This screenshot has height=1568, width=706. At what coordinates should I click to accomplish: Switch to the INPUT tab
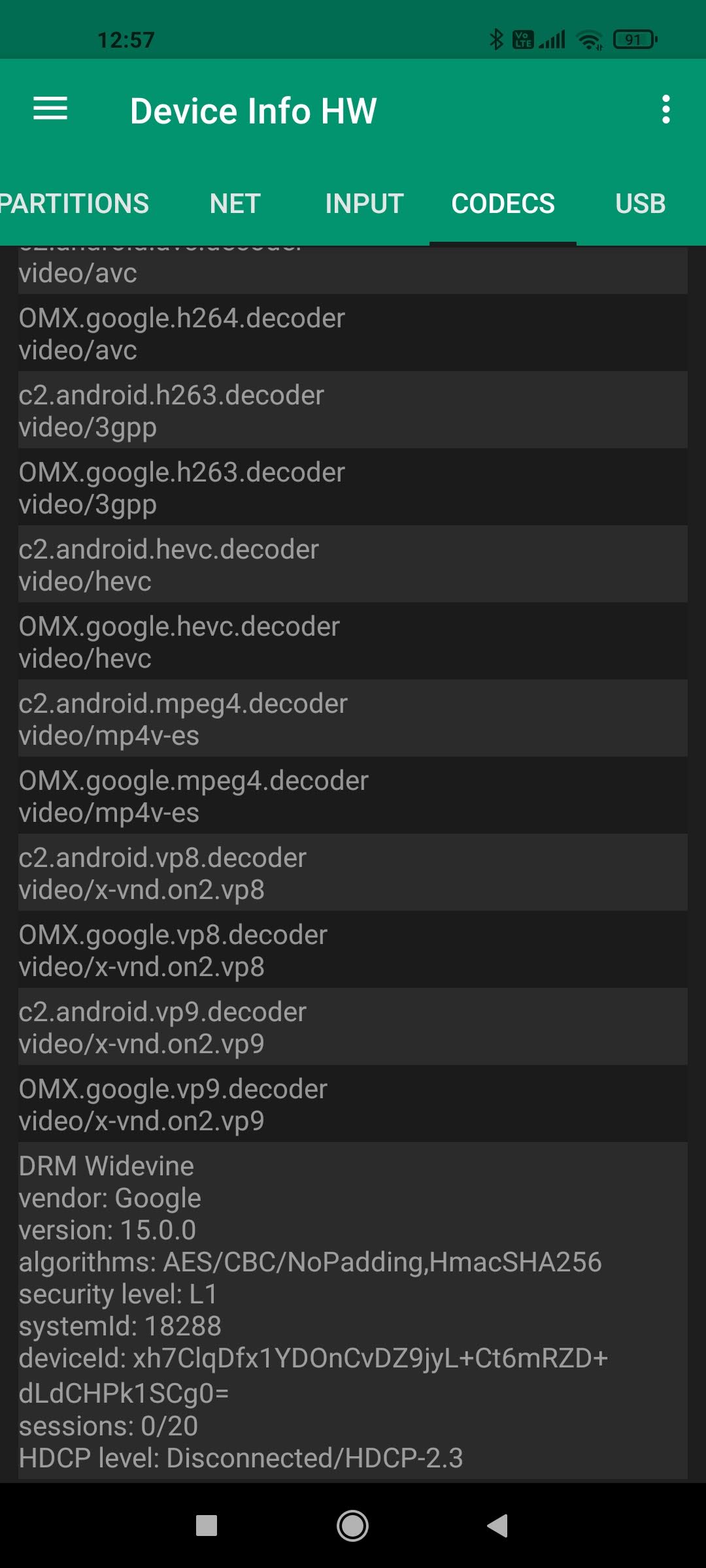click(x=364, y=204)
